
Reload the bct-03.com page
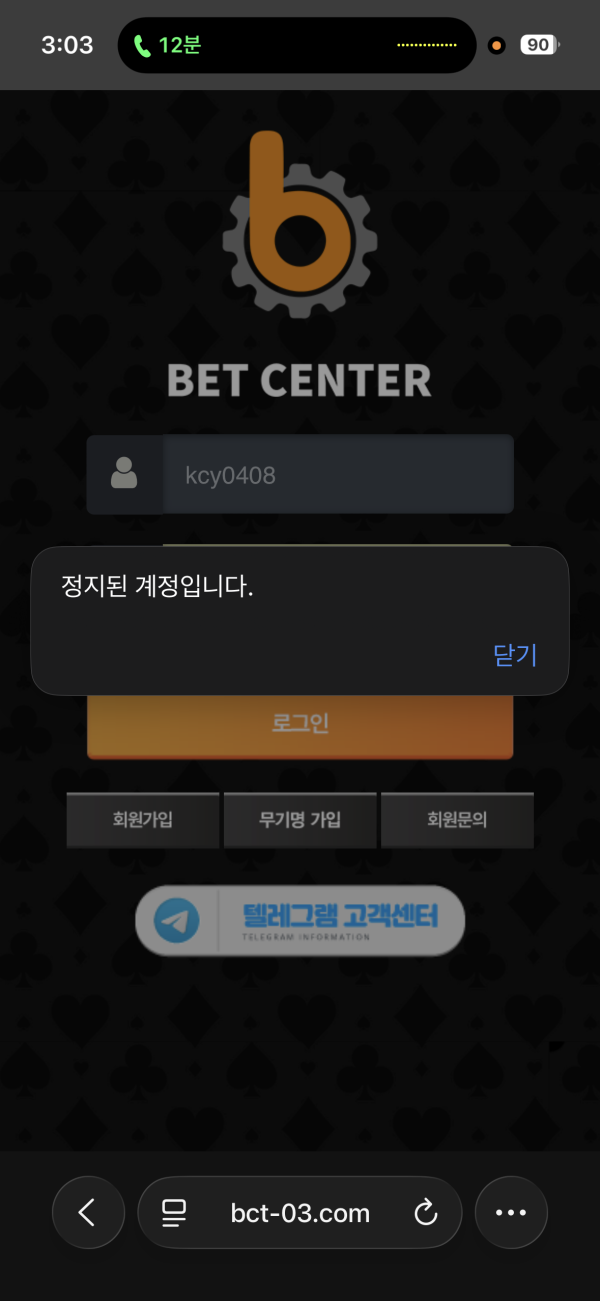(x=426, y=1213)
